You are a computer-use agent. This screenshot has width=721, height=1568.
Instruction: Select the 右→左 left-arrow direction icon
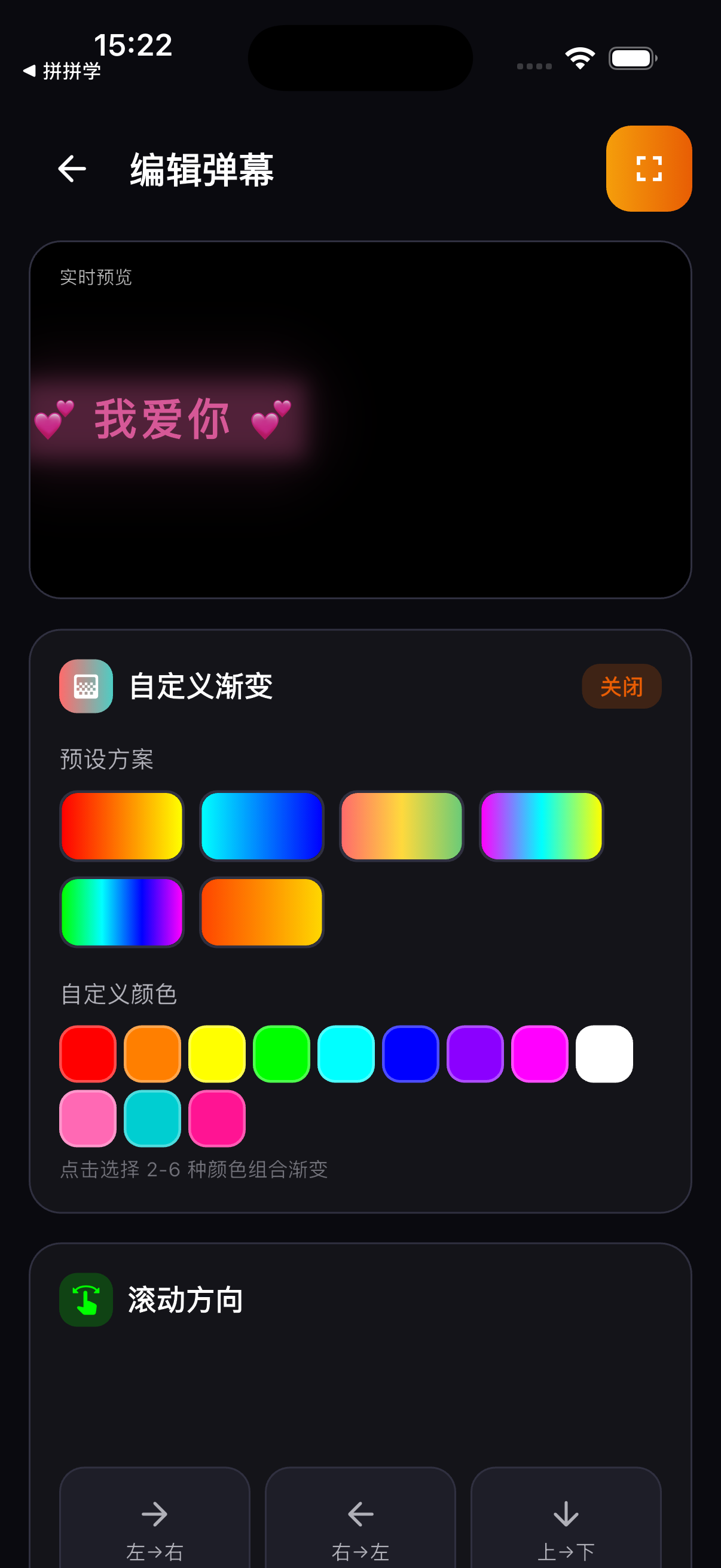[359, 1514]
